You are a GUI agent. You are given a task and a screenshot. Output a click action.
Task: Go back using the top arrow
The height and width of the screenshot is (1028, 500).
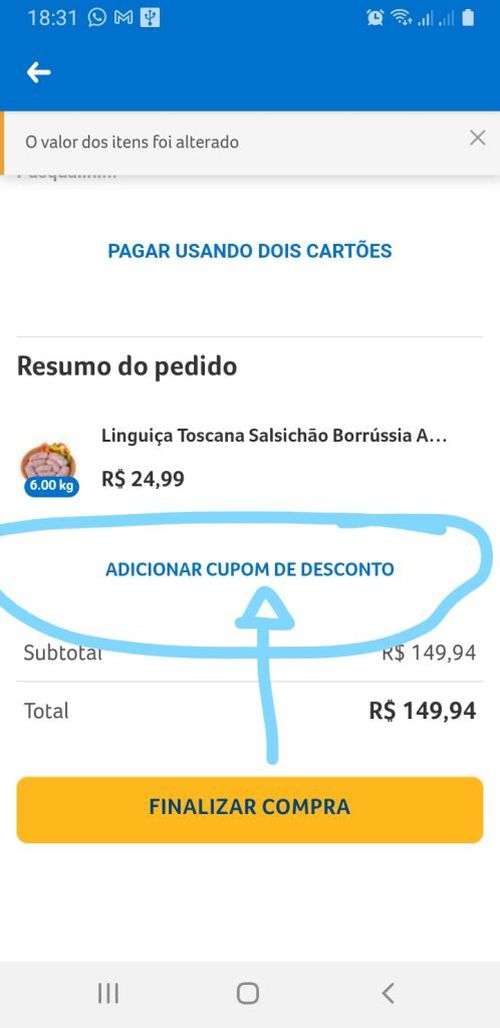tap(39, 72)
